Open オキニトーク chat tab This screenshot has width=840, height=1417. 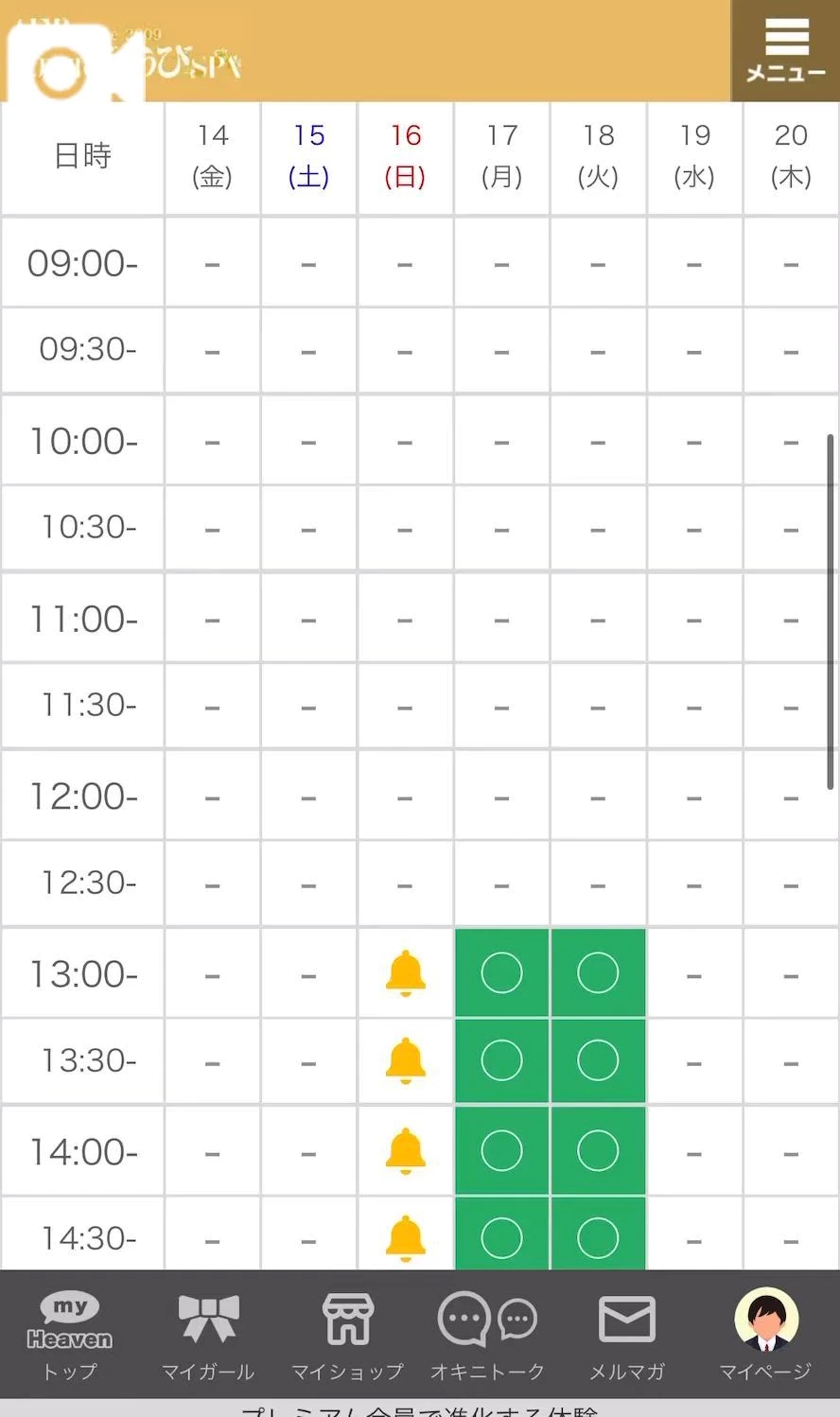487,1334
